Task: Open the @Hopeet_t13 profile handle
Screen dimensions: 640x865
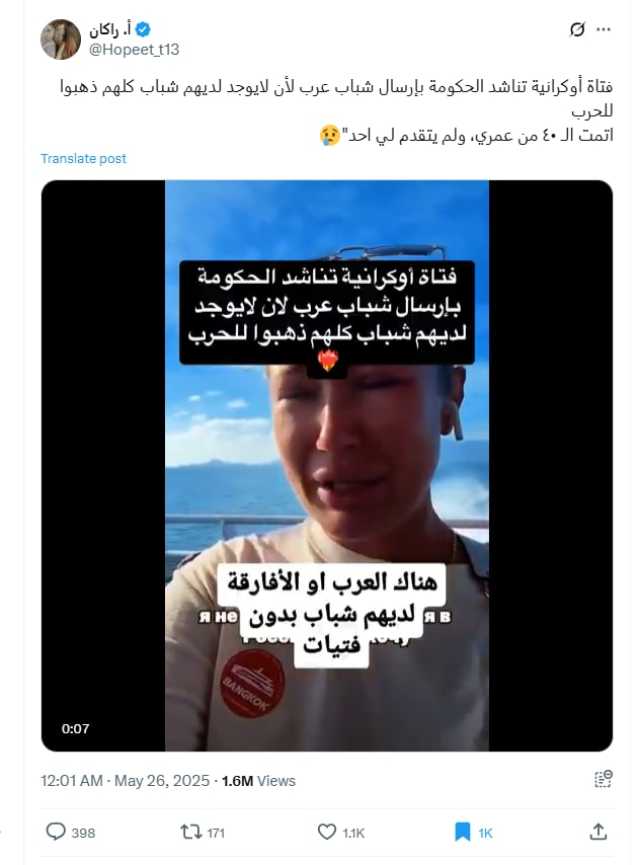Action: point(133,48)
